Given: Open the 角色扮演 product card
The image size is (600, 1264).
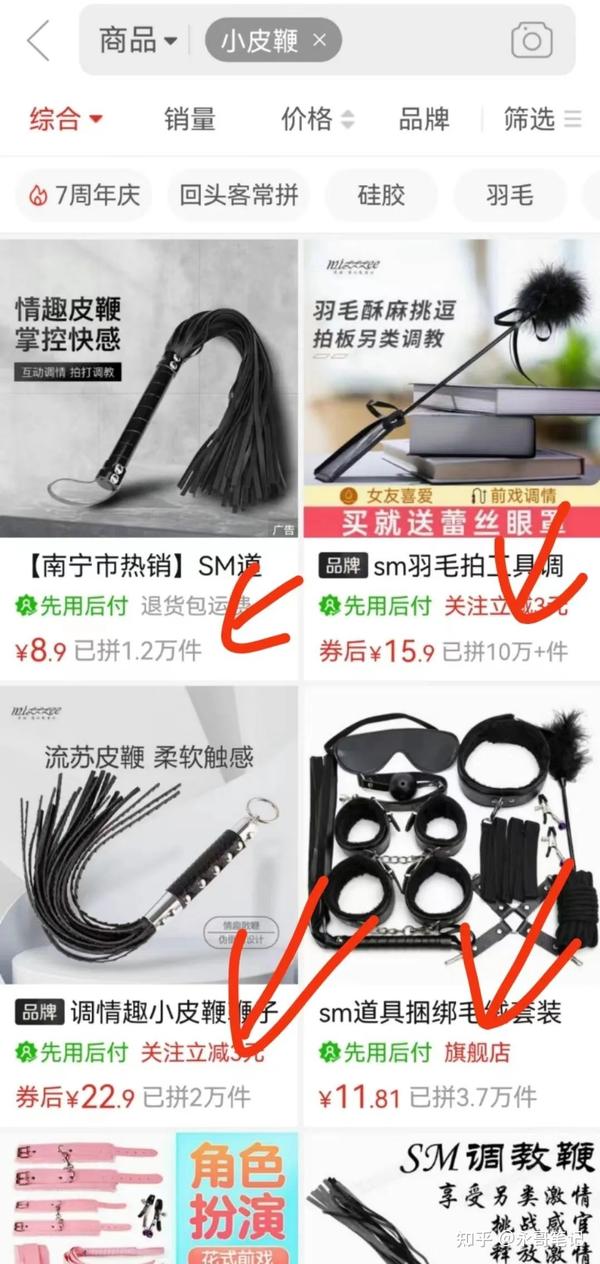Looking at the screenshot, I should [x=150, y=1198].
